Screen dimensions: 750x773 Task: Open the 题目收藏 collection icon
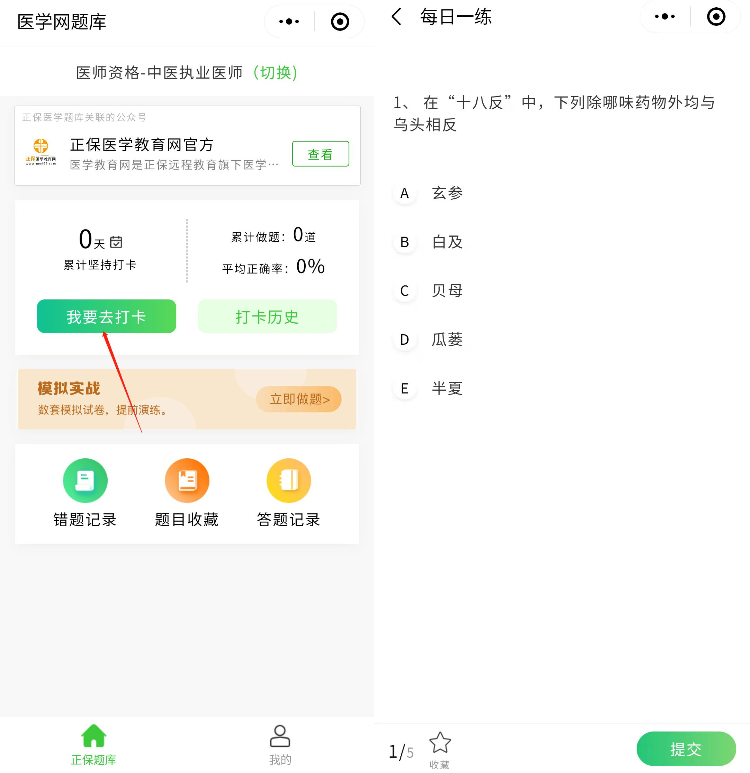187,480
